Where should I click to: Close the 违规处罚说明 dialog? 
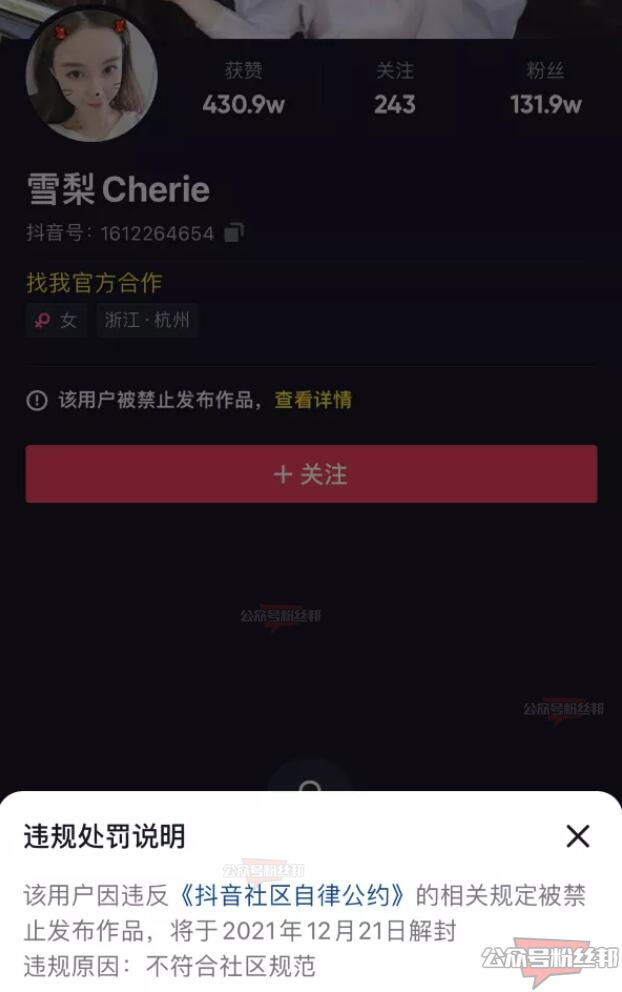[578, 836]
